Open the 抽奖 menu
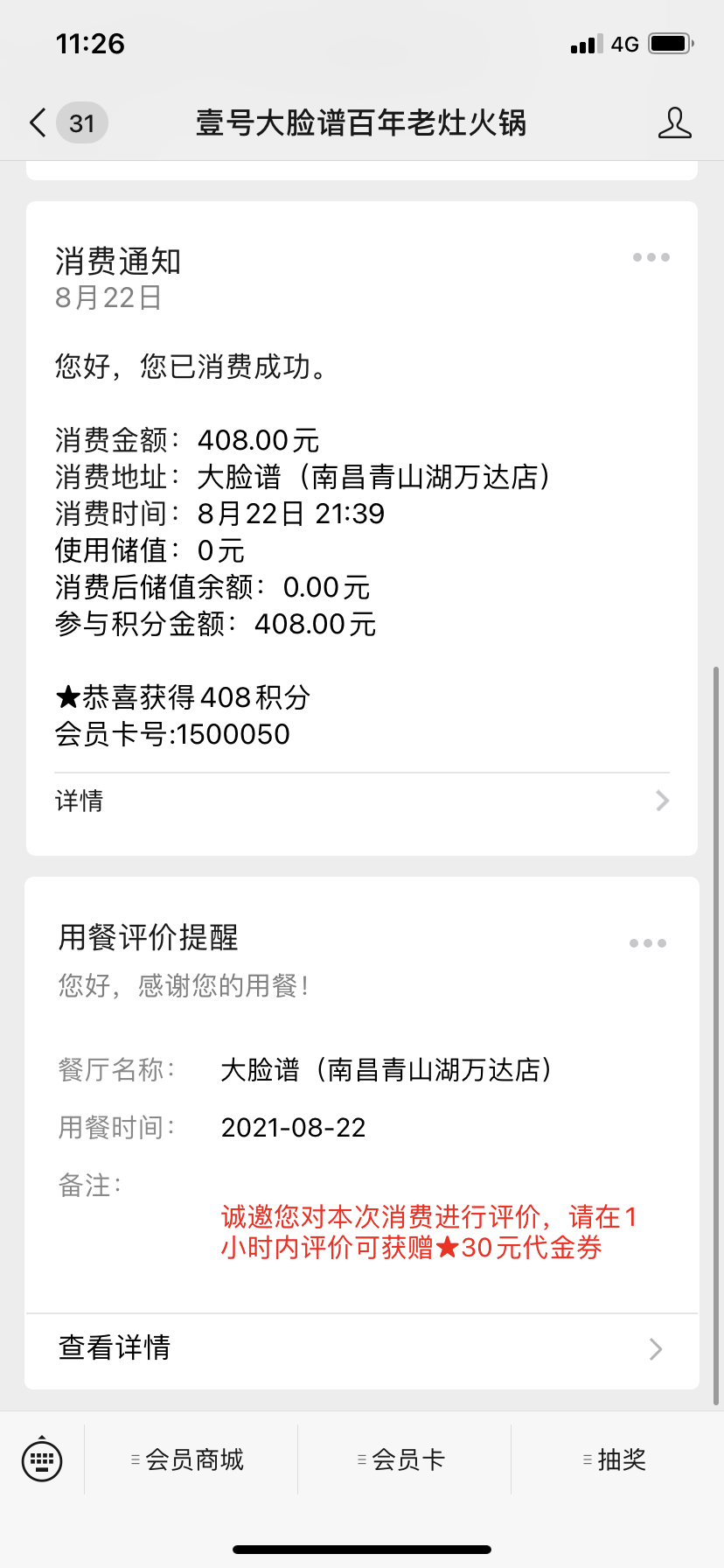The width and height of the screenshot is (724, 1568). pyautogui.click(x=617, y=1459)
